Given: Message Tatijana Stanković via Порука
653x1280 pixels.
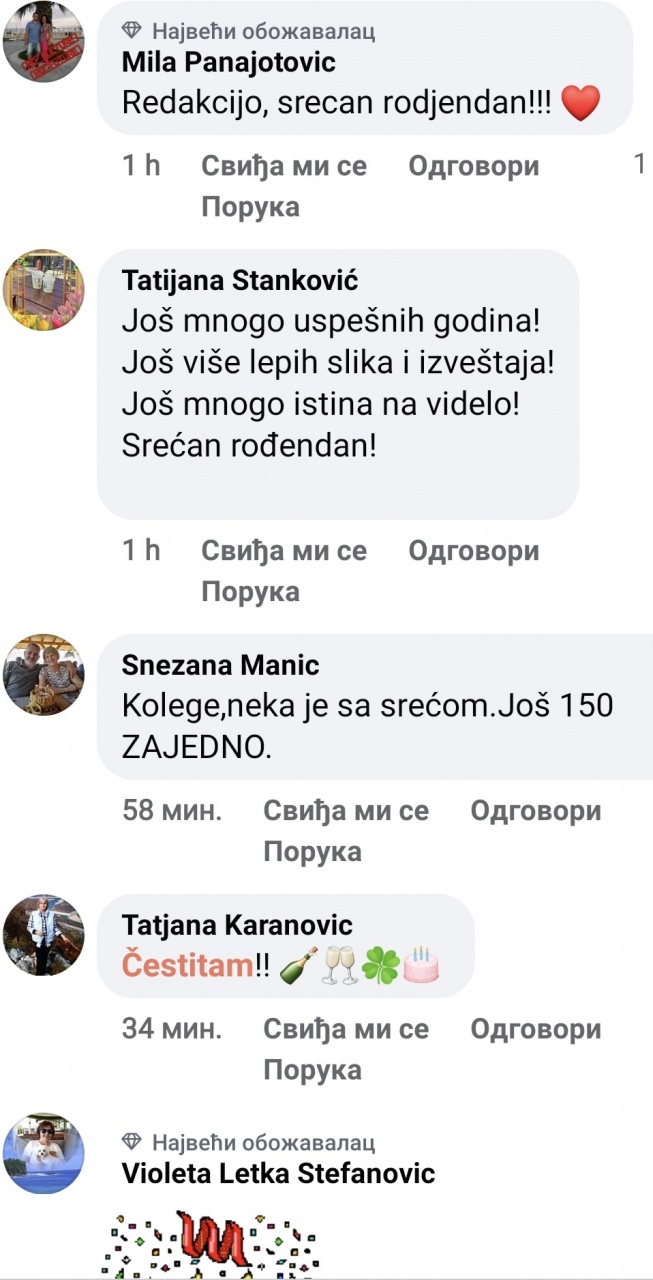Looking at the screenshot, I should (x=250, y=592).
